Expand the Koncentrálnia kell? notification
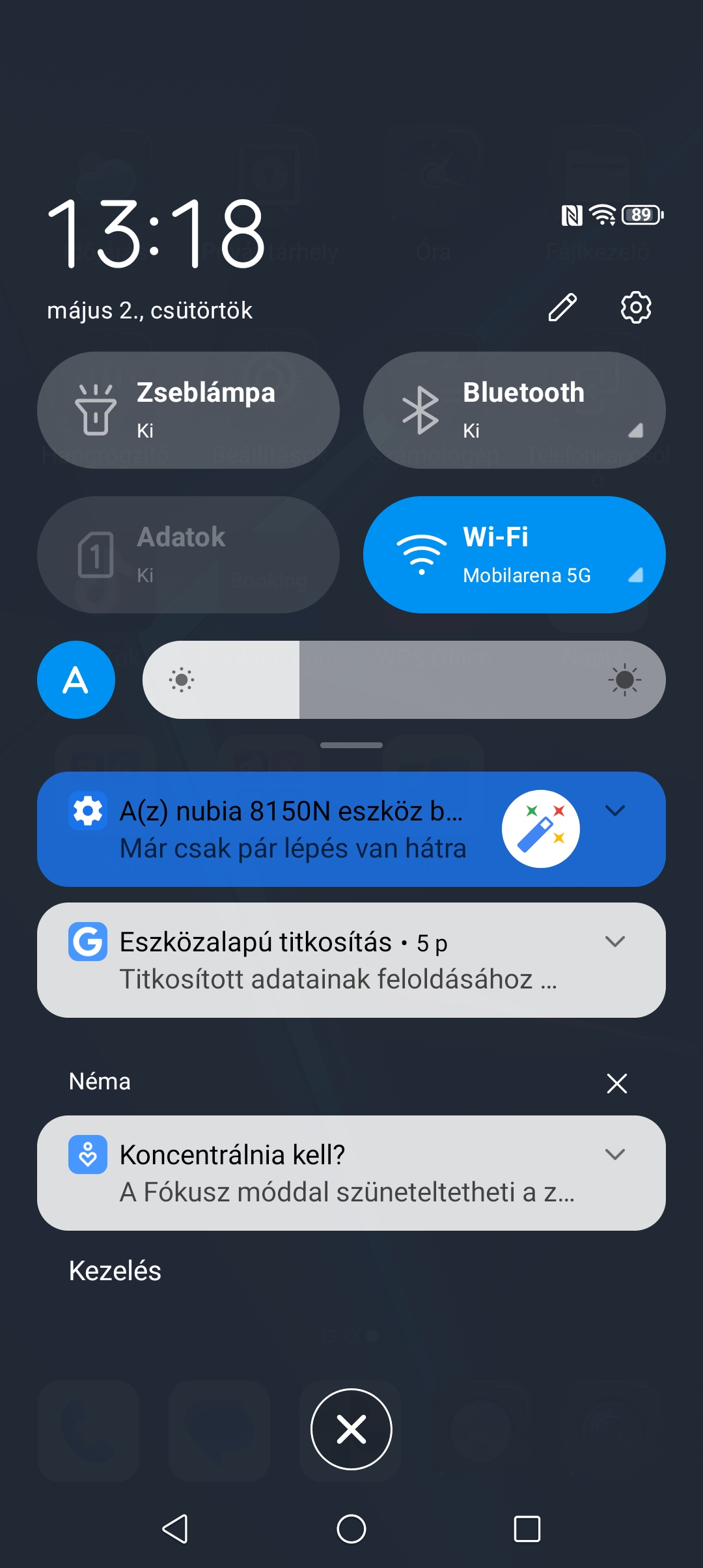This screenshot has height=1568, width=703. pyautogui.click(x=615, y=1155)
